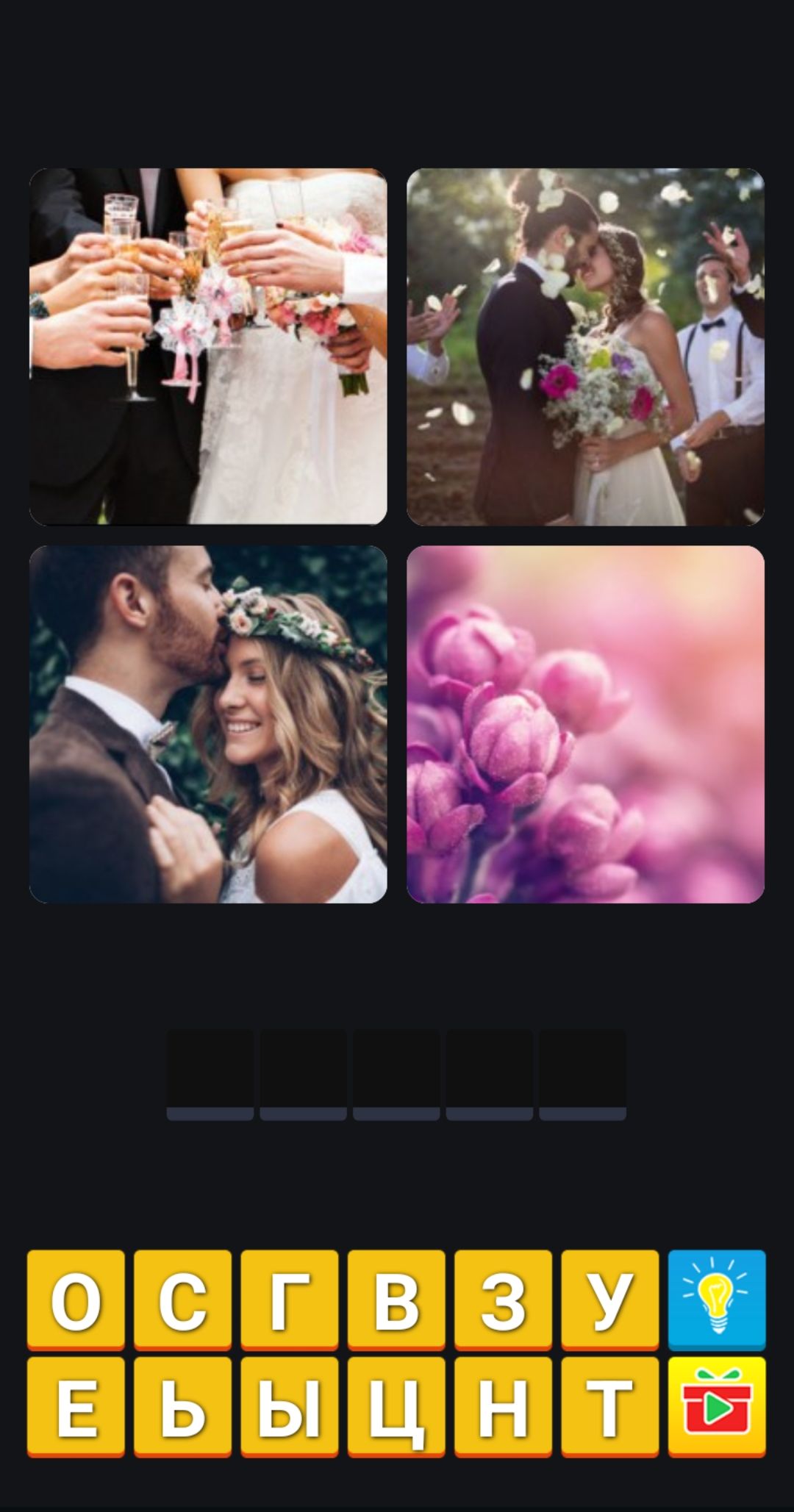Enlarge the champagne glasses toast picture
Viewport: 794px width, 1512px height.
click(208, 346)
